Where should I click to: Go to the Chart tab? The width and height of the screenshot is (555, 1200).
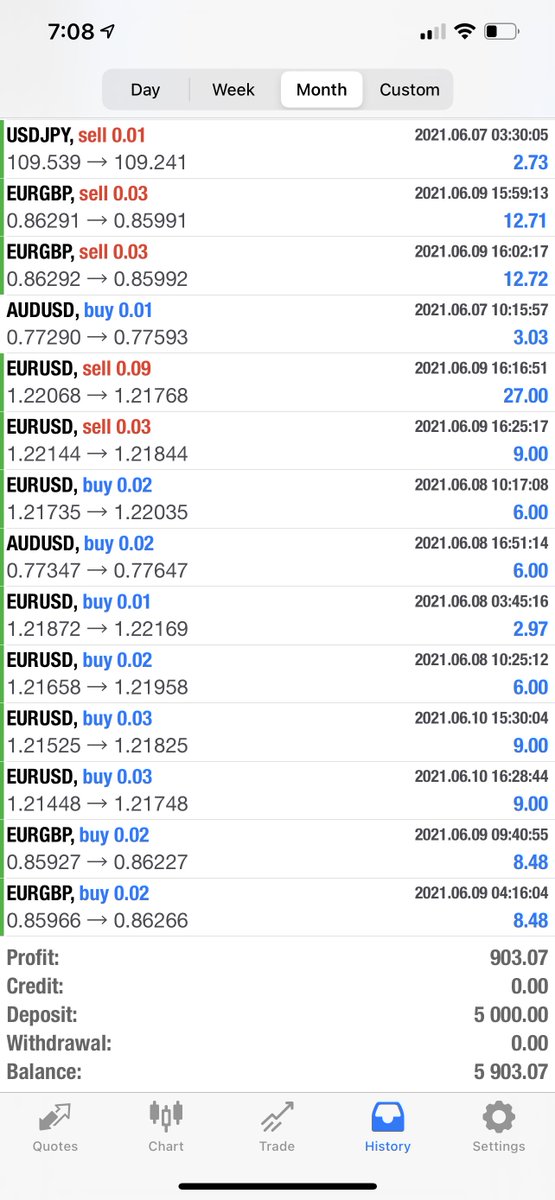tap(166, 1127)
